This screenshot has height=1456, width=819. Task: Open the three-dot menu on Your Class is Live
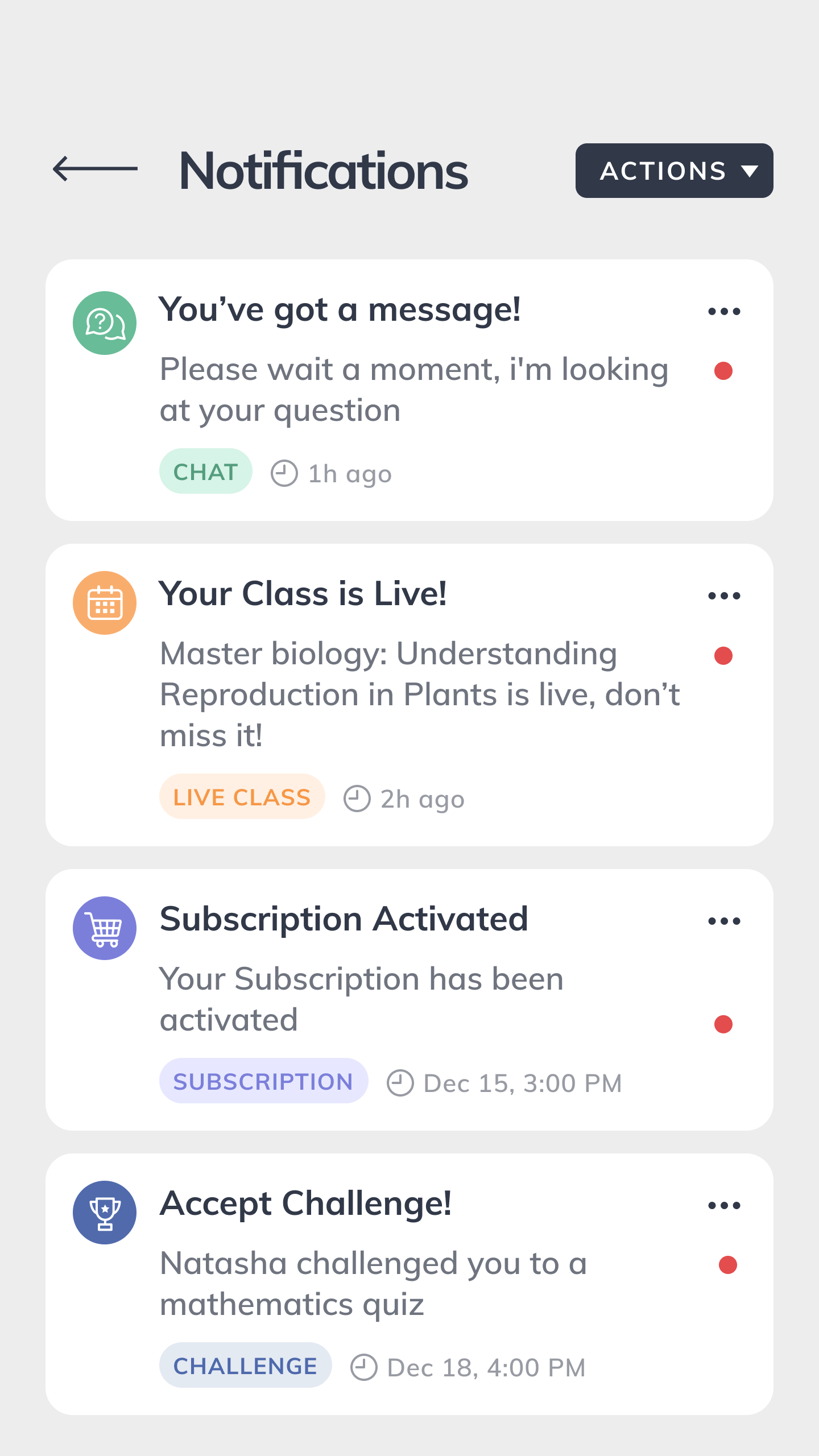coord(723,595)
